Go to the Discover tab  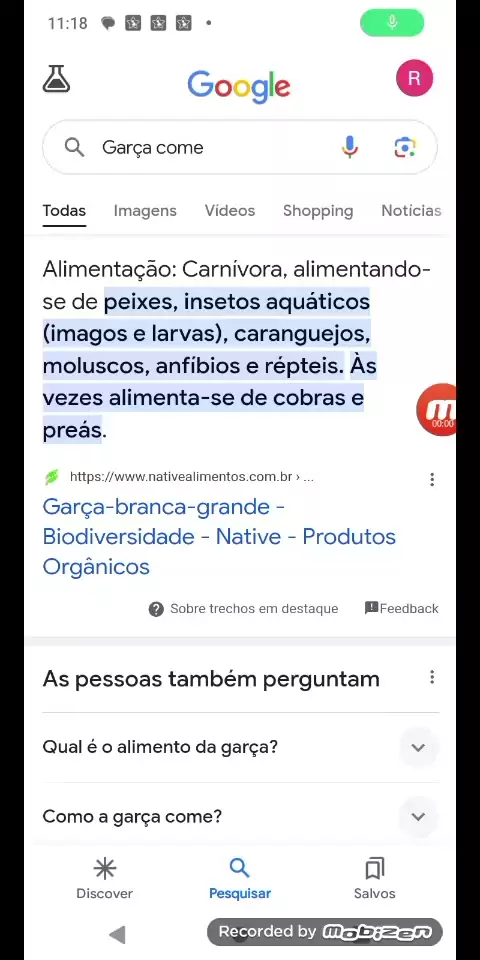105,879
